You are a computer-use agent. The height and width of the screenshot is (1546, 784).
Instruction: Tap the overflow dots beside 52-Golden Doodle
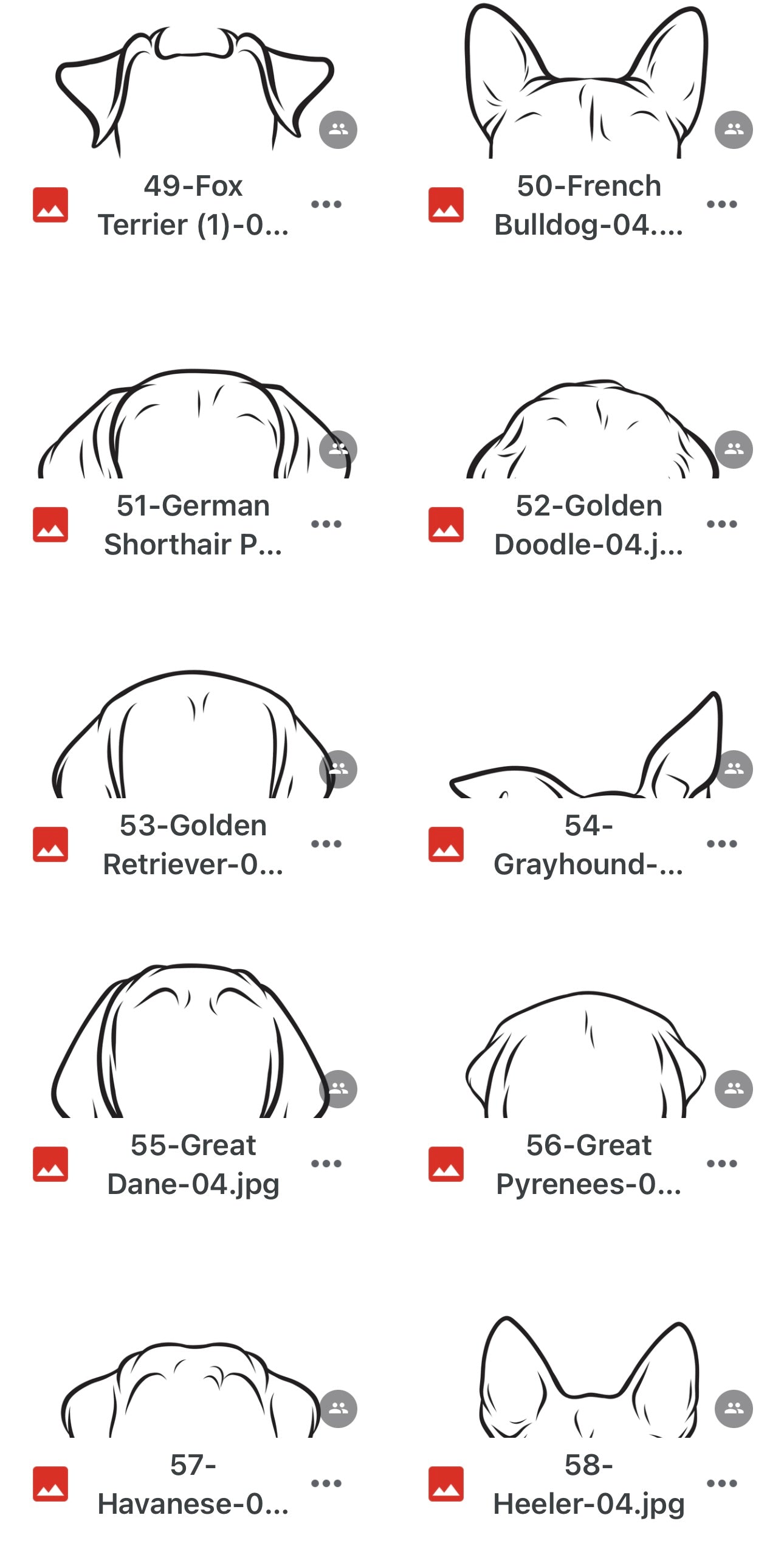722,524
